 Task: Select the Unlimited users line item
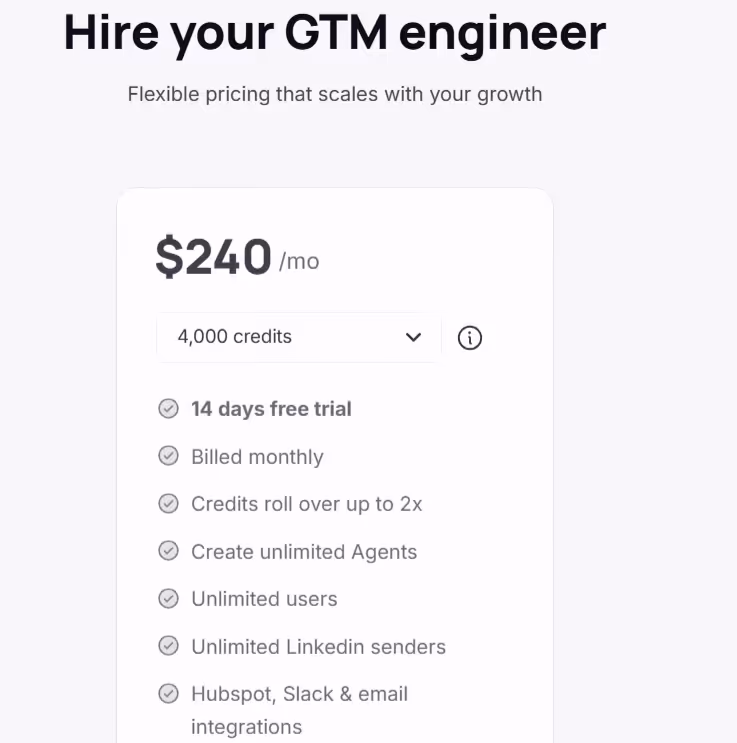tap(264, 599)
